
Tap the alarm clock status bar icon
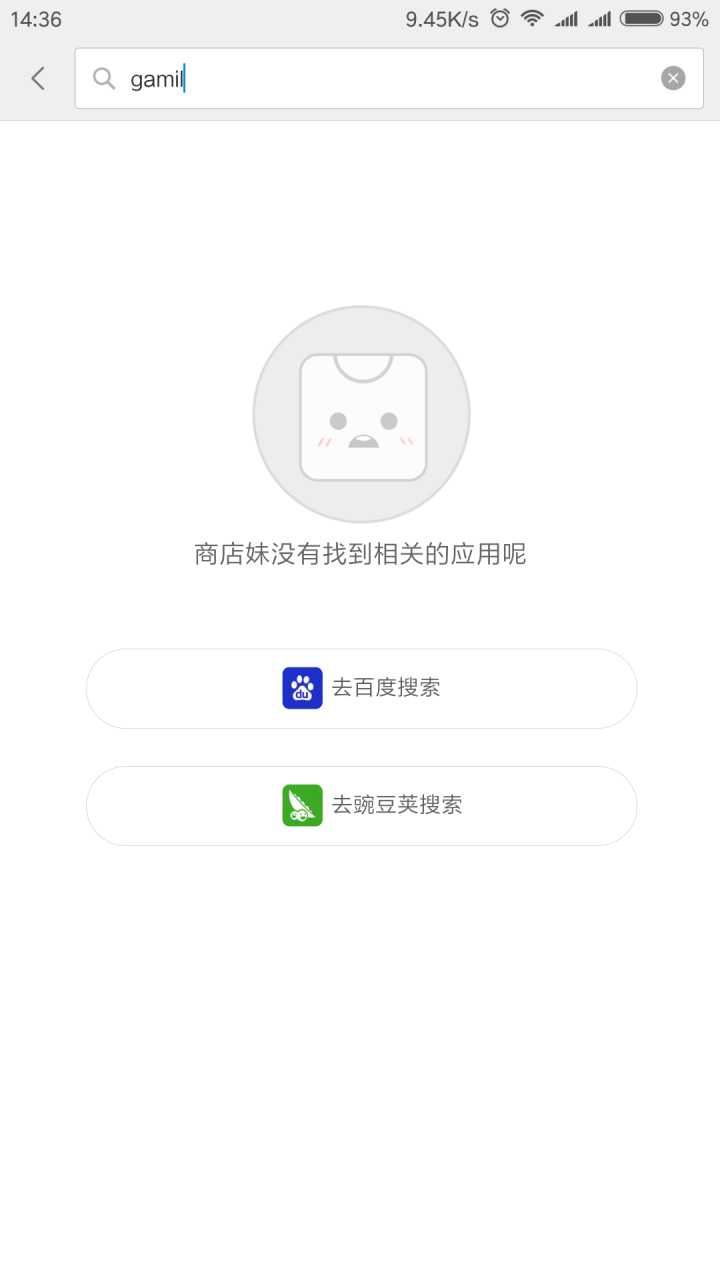[498, 17]
